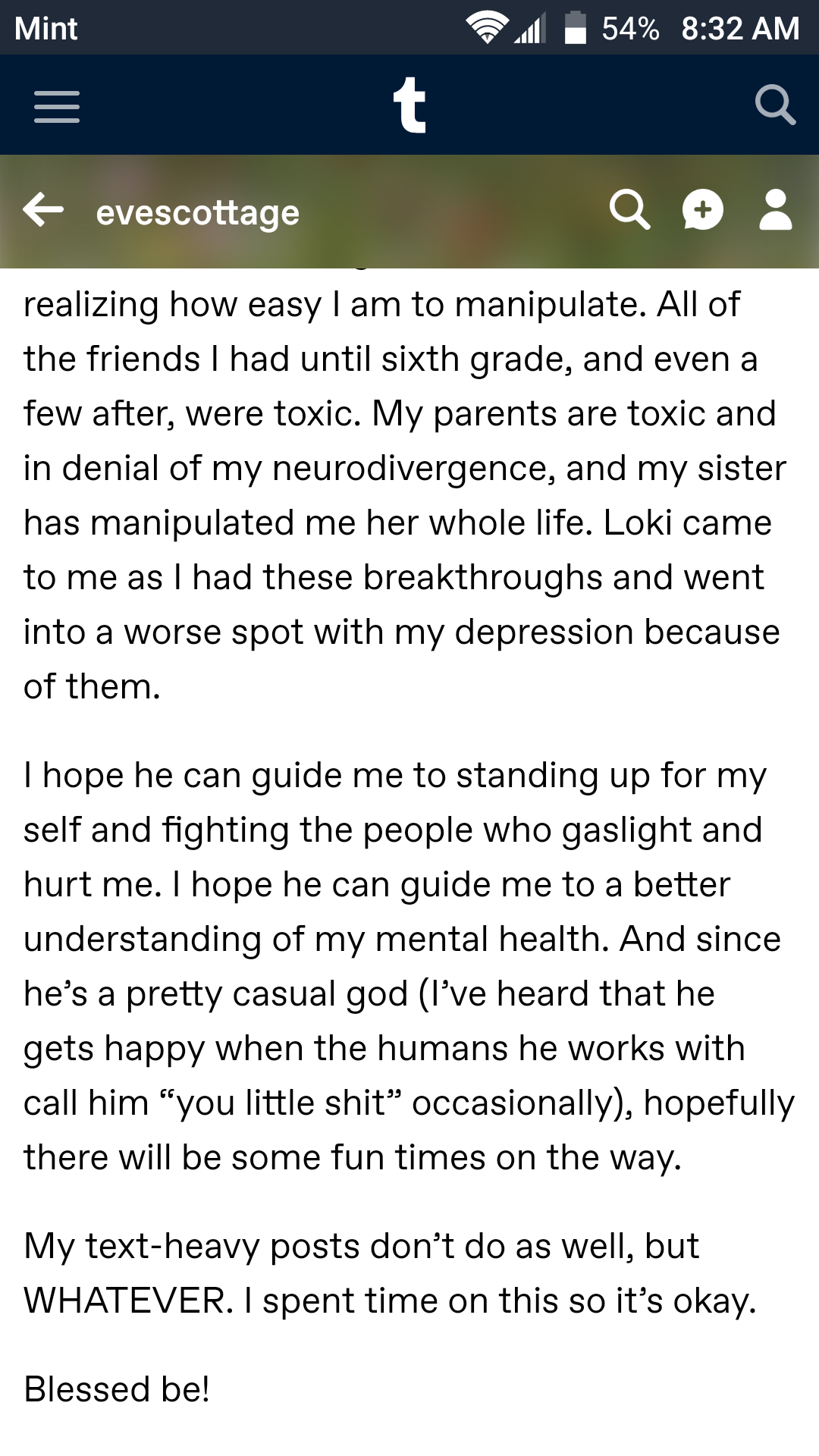This screenshot has height=1456, width=819.
Task: Tap the Tumblr logo to go home
Action: coord(409,105)
